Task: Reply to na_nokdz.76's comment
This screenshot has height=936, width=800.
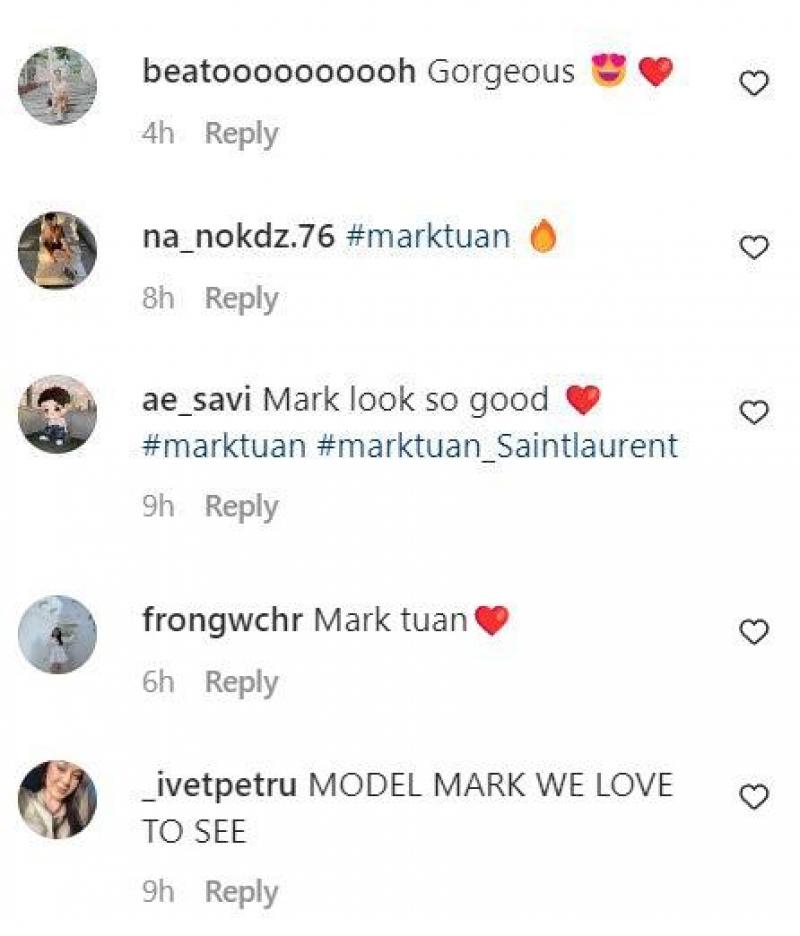Action: pos(241,299)
